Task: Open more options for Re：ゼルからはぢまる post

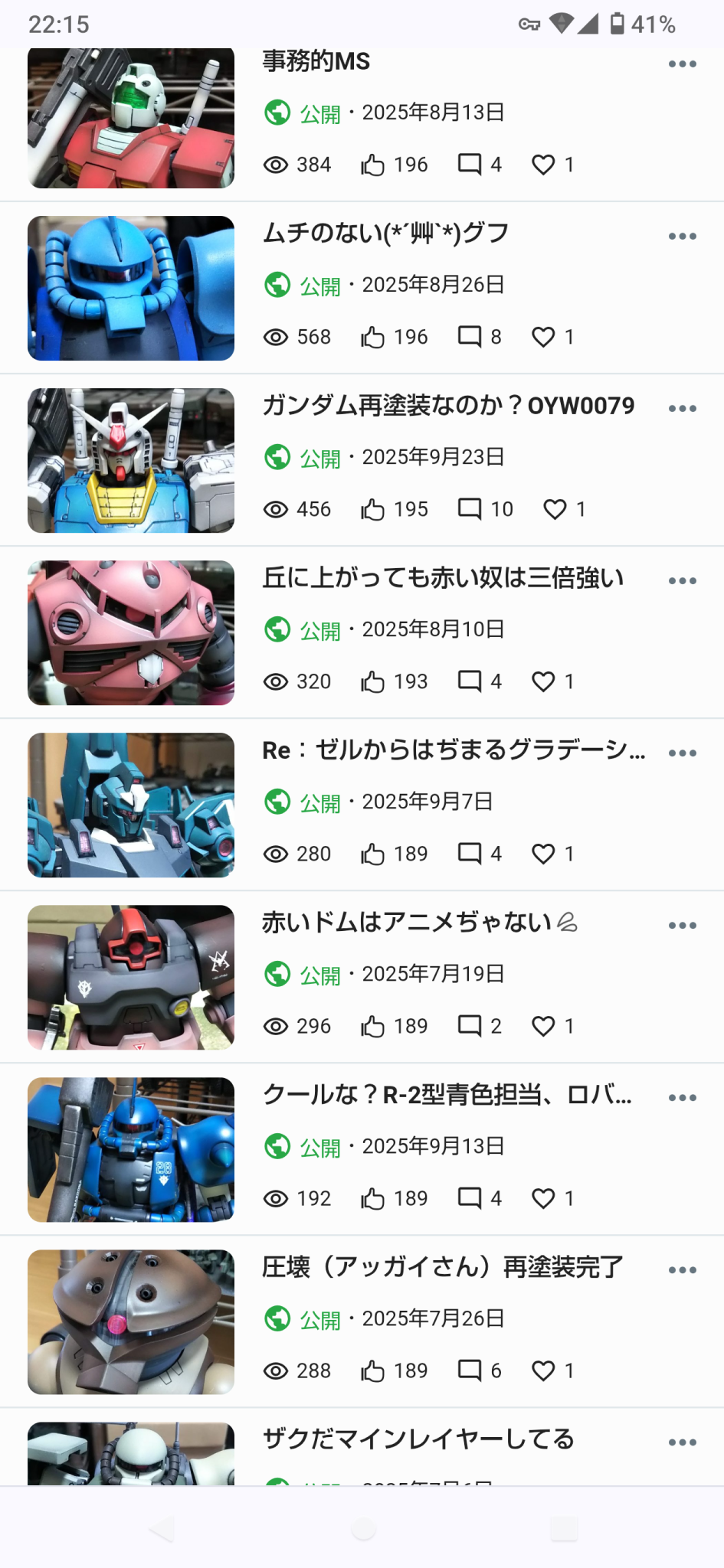Action: point(682,753)
